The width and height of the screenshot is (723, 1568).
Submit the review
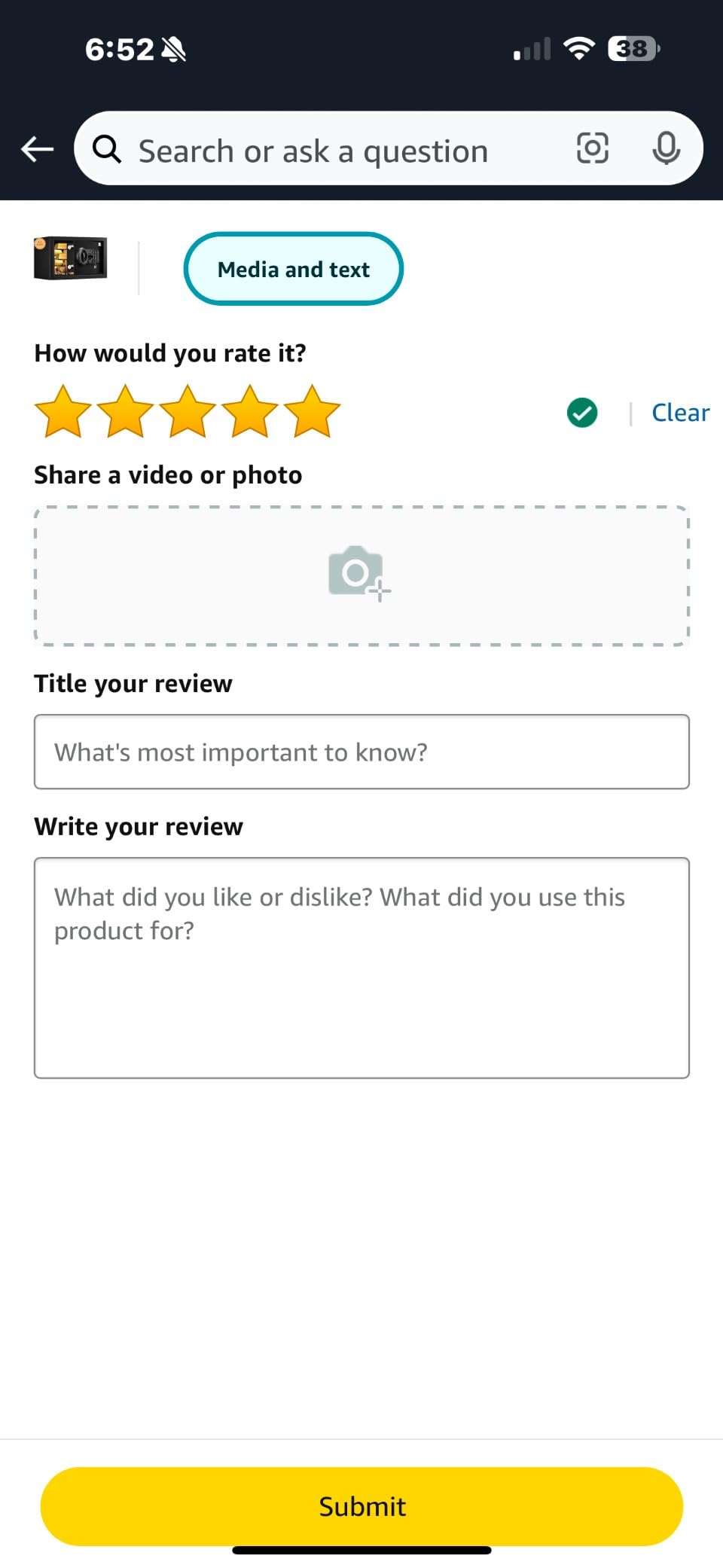pos(361,1506)
